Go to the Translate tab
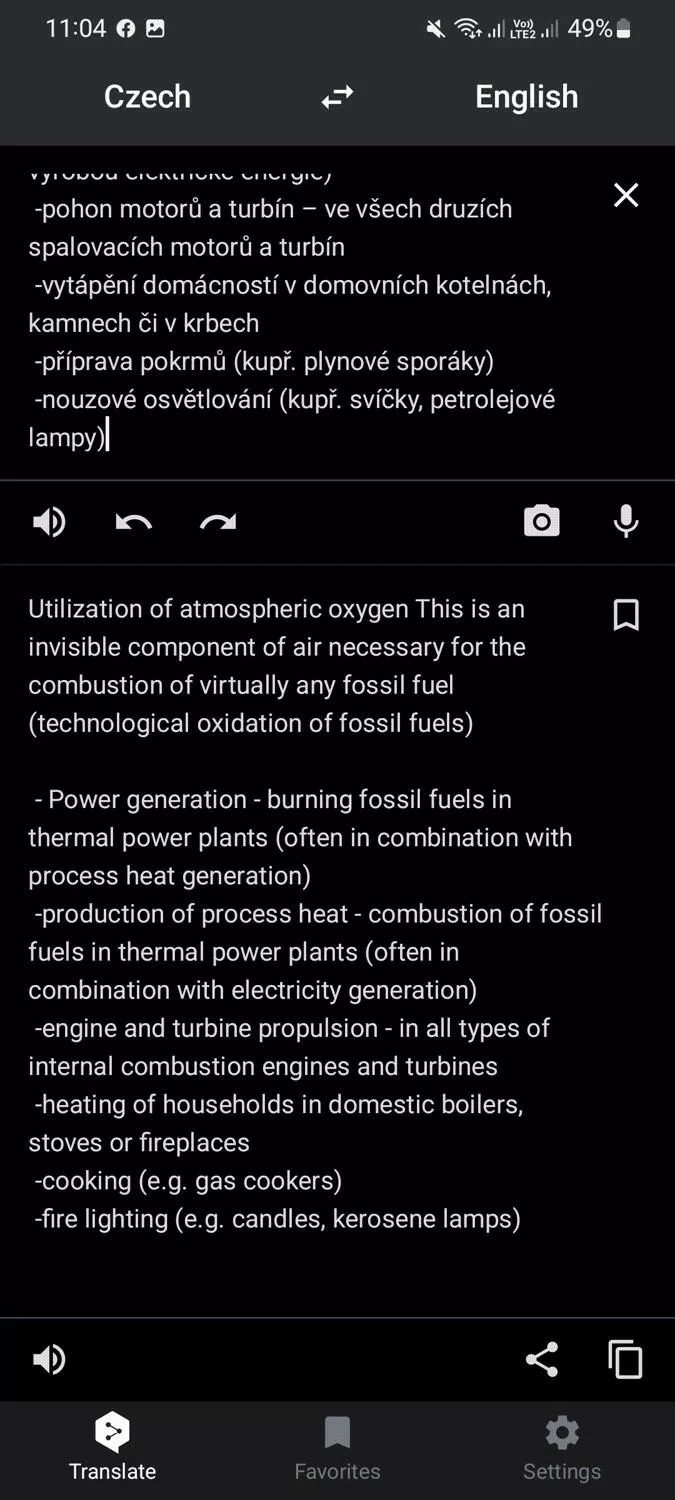The height and width of the screenshot is (1500, 675). pyautogui.click(x=112, y=1448)
